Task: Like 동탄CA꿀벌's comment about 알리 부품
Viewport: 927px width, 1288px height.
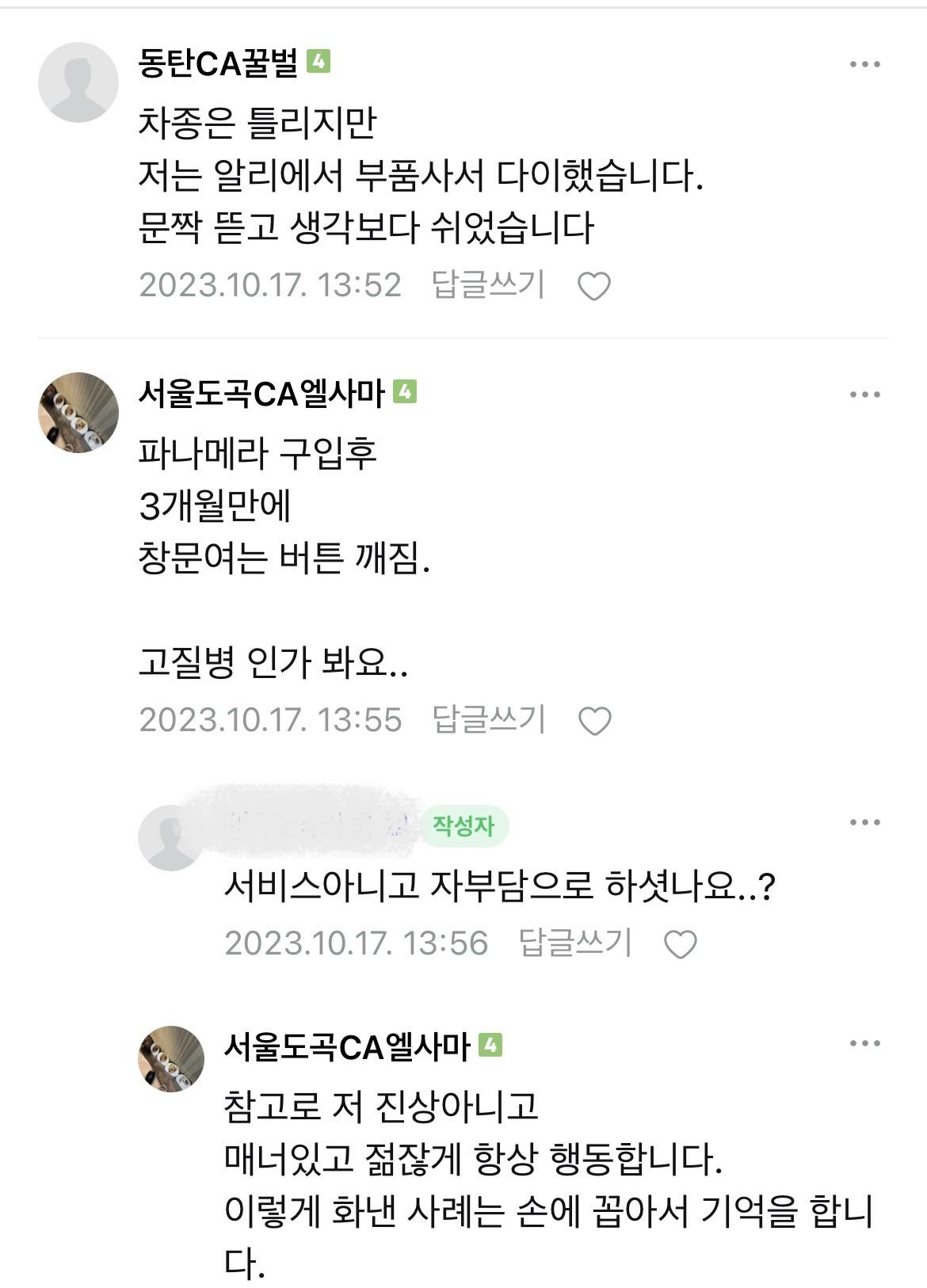Action: point(593,286)
